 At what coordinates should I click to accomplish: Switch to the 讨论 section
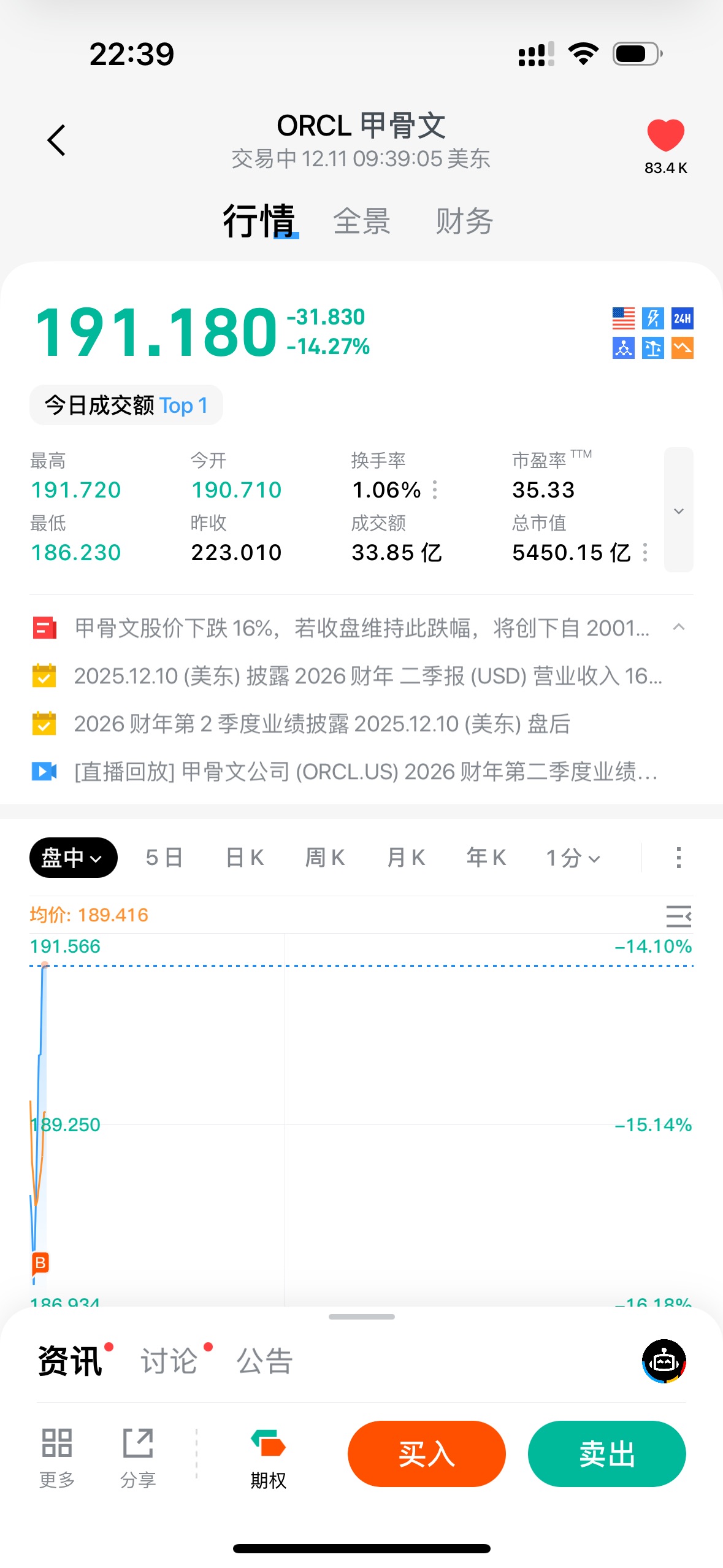[169, 1361]
